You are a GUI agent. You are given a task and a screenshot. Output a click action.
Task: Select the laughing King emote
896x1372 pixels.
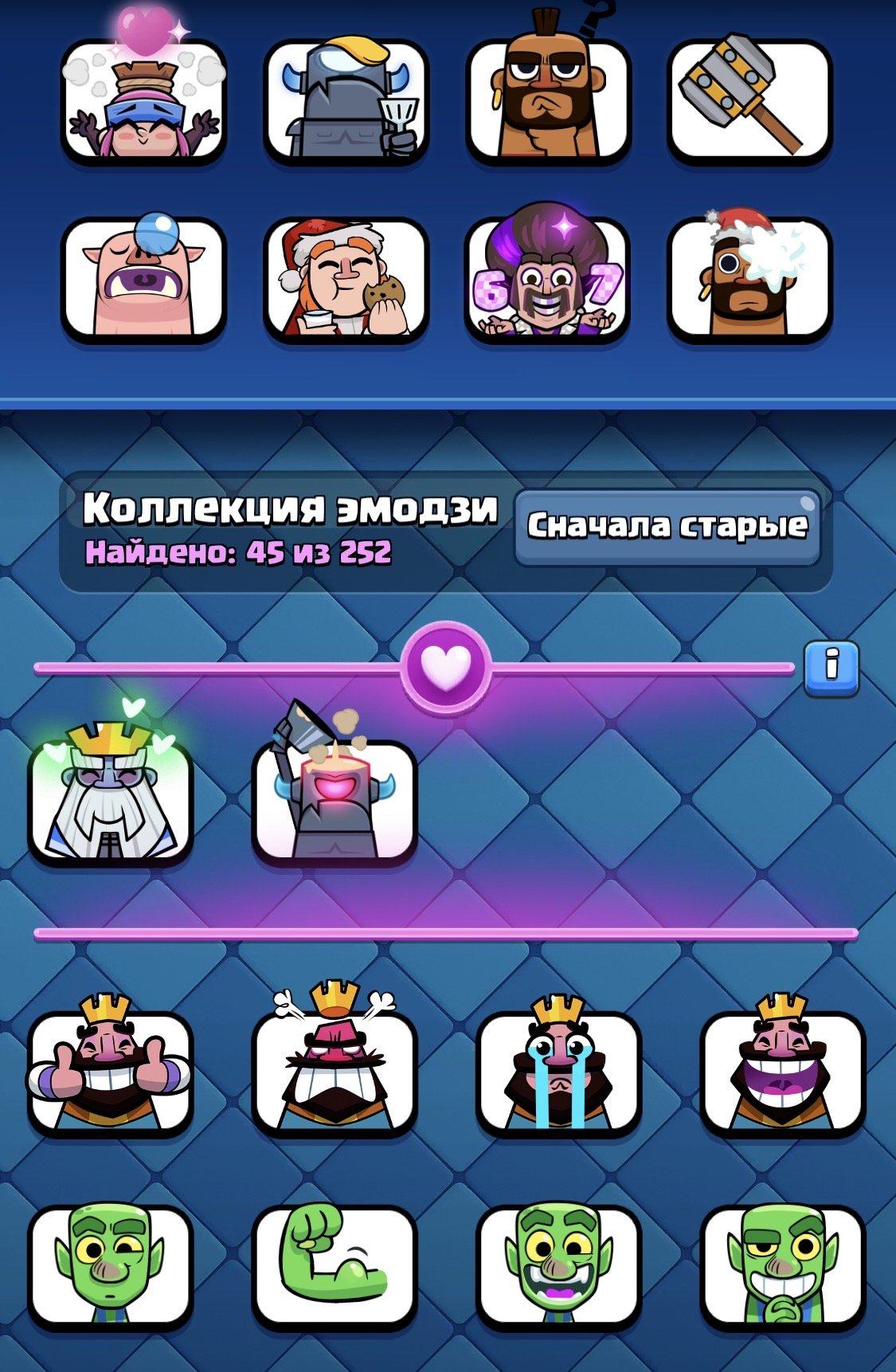click(x=782, y=1072)
